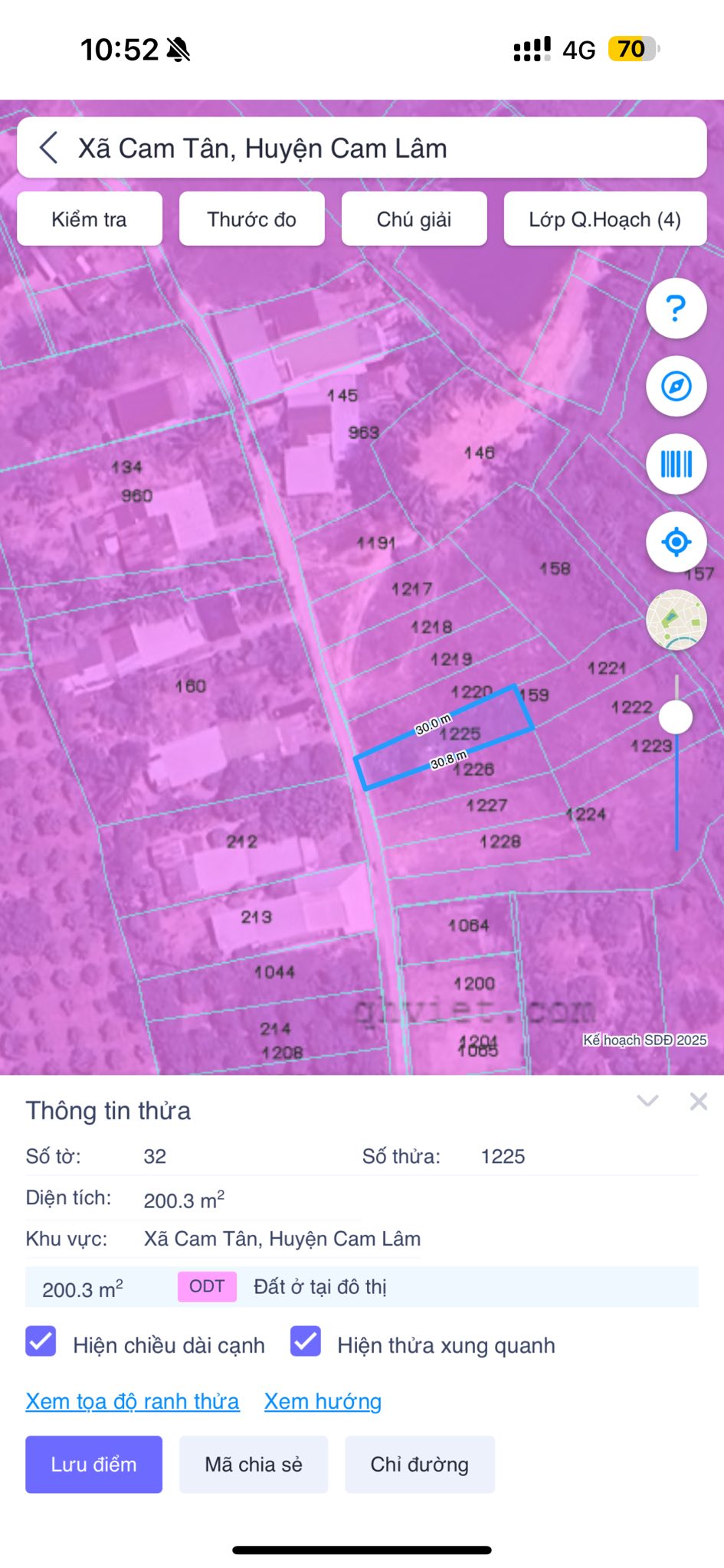Uncheck Hiện thửa xung quanh
Screen dimensions: 724x1568
306,1341
